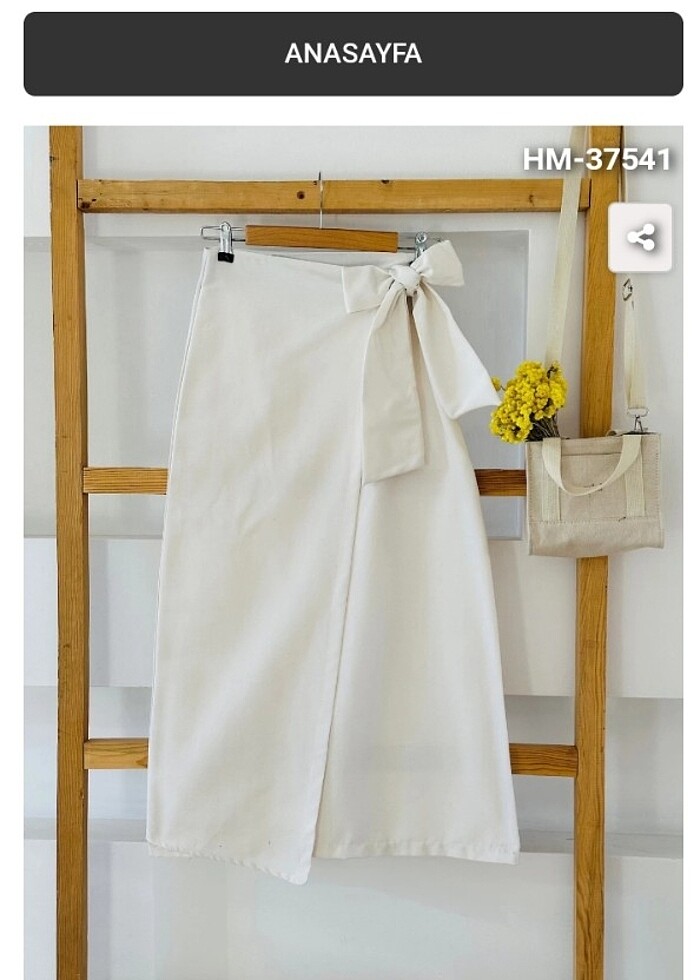700x980 pixels.
Task: Go to ANASAYFA home page
Action: (x=352, y=54)
